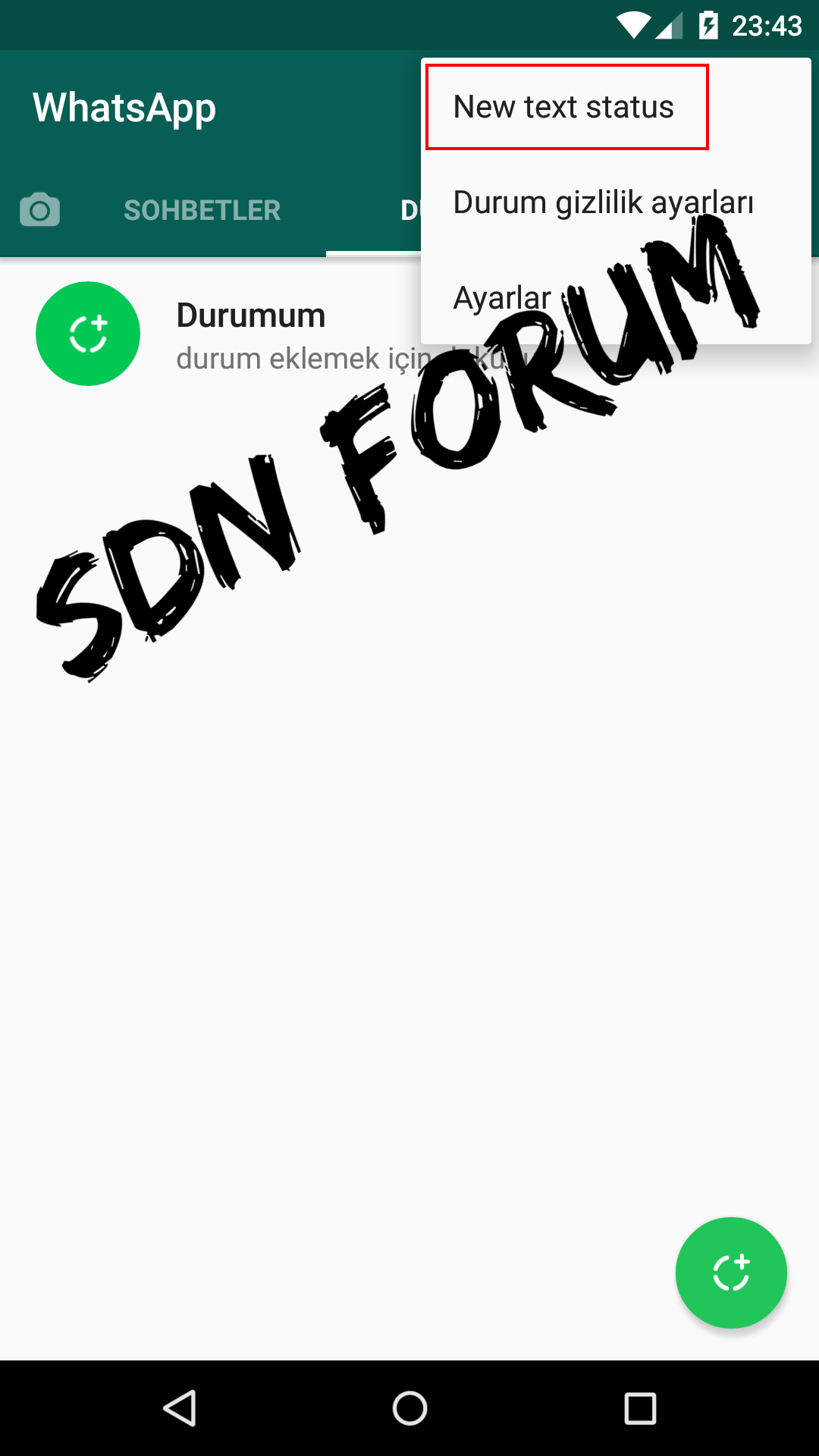The width and height of the screenshot is (819, 1456).
Task: Open Durum gizlilik ayarları
Action: coord(603,202)
